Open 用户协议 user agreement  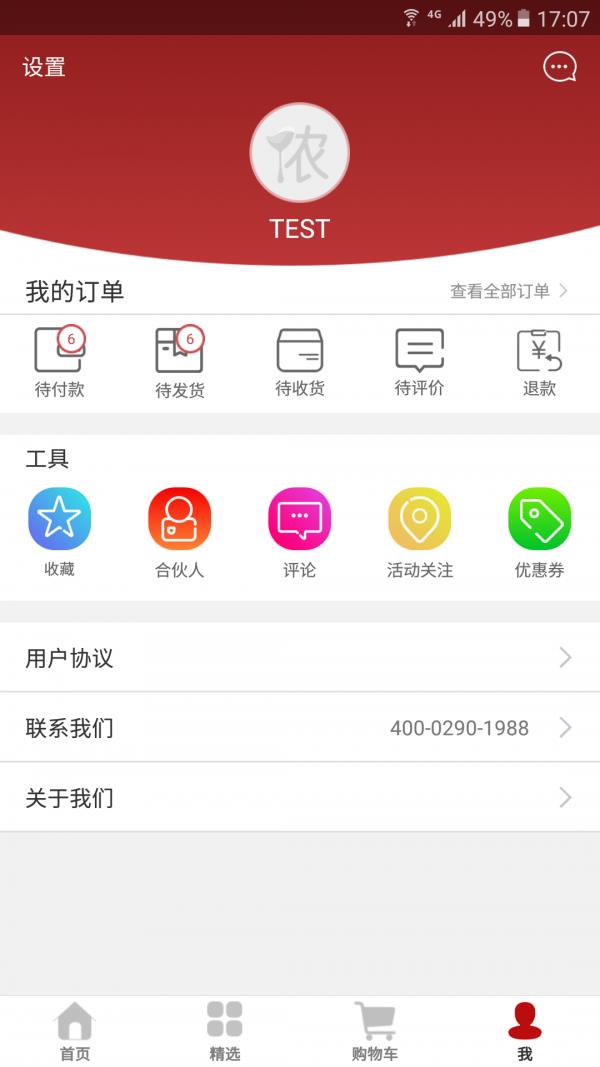(x=300, y=657)
